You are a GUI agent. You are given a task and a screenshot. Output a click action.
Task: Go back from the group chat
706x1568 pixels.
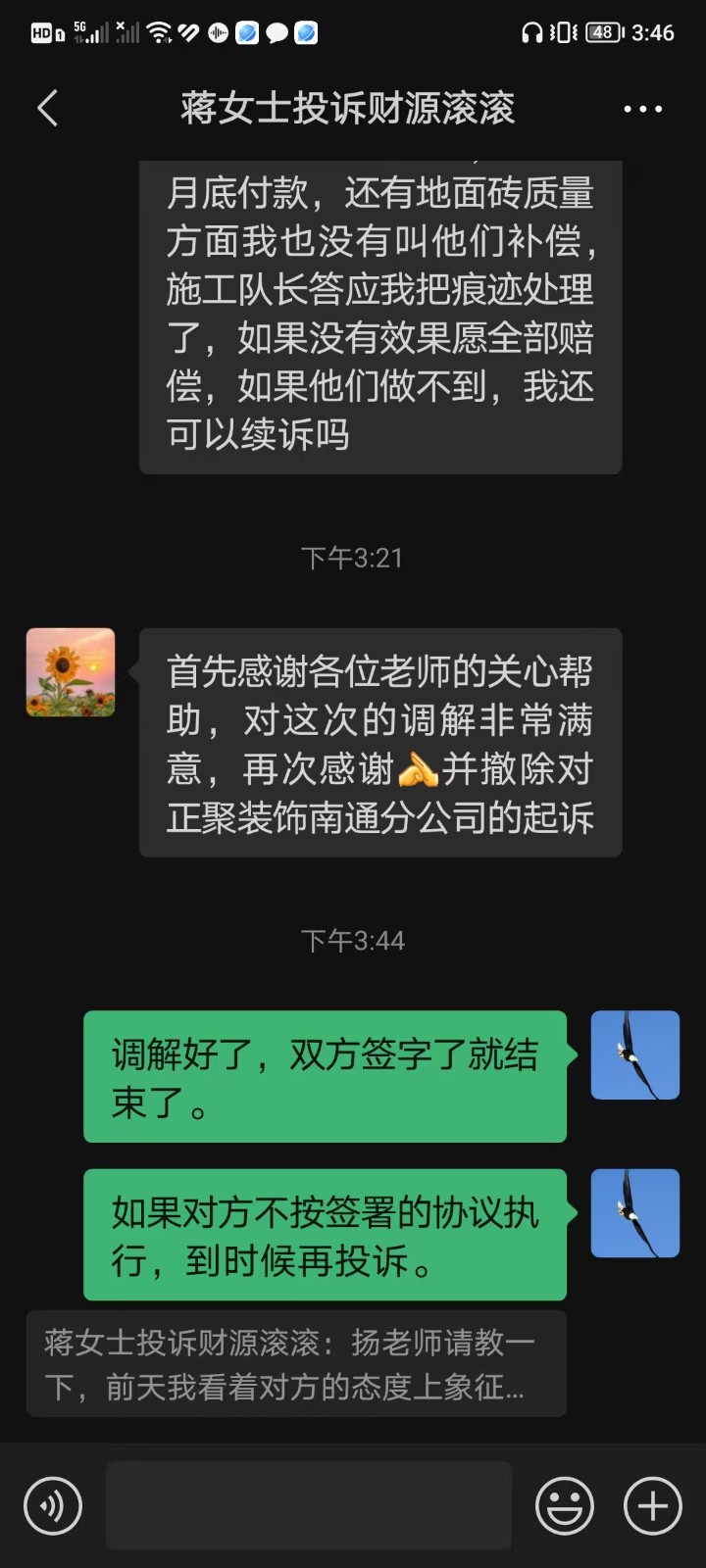pyautogui.click(x=47, y=108)
